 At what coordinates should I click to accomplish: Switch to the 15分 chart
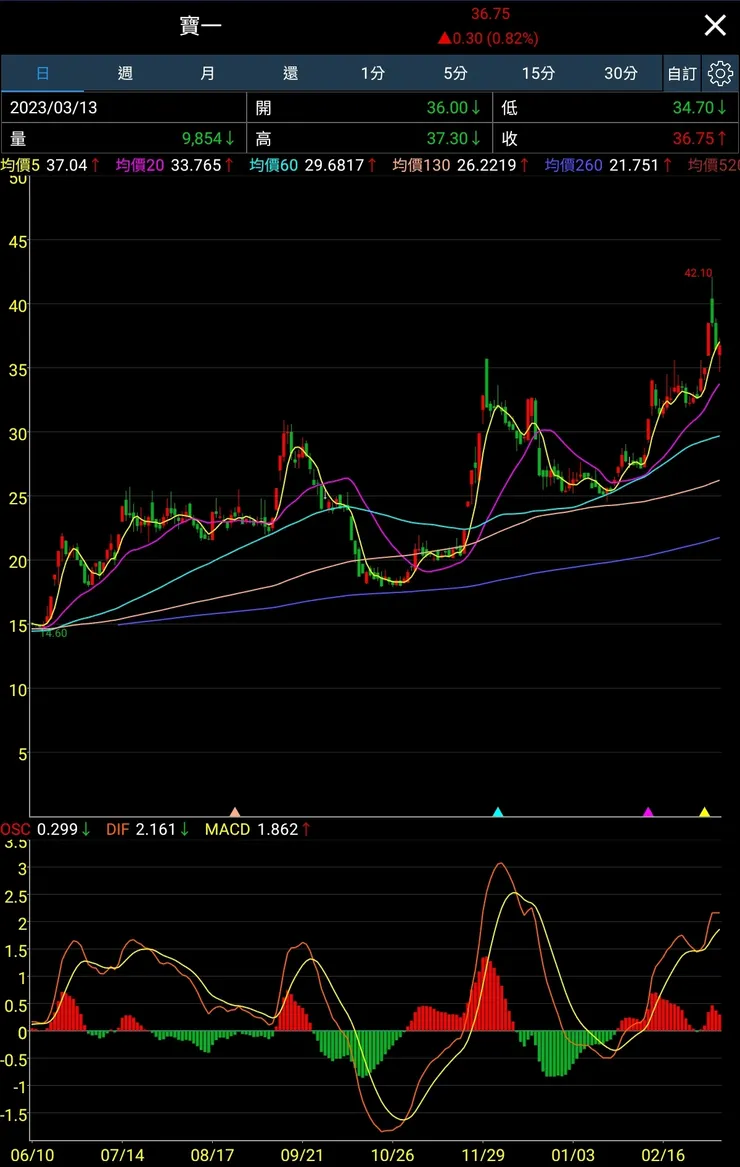(538, 73)
